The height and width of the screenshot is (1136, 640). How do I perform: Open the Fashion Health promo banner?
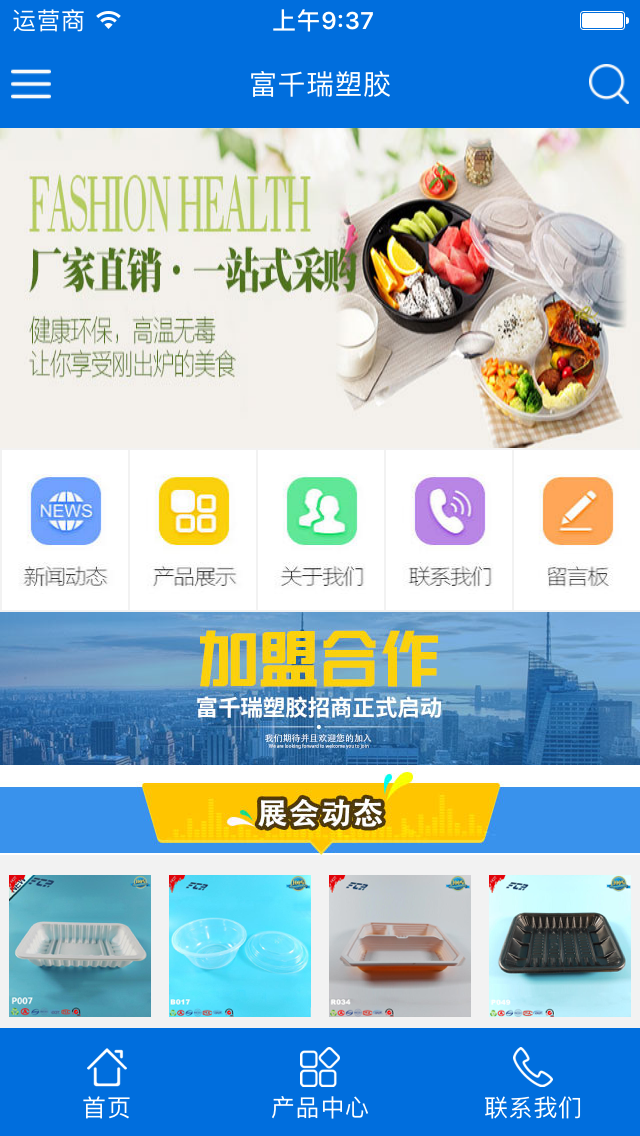tap(320, 288)
